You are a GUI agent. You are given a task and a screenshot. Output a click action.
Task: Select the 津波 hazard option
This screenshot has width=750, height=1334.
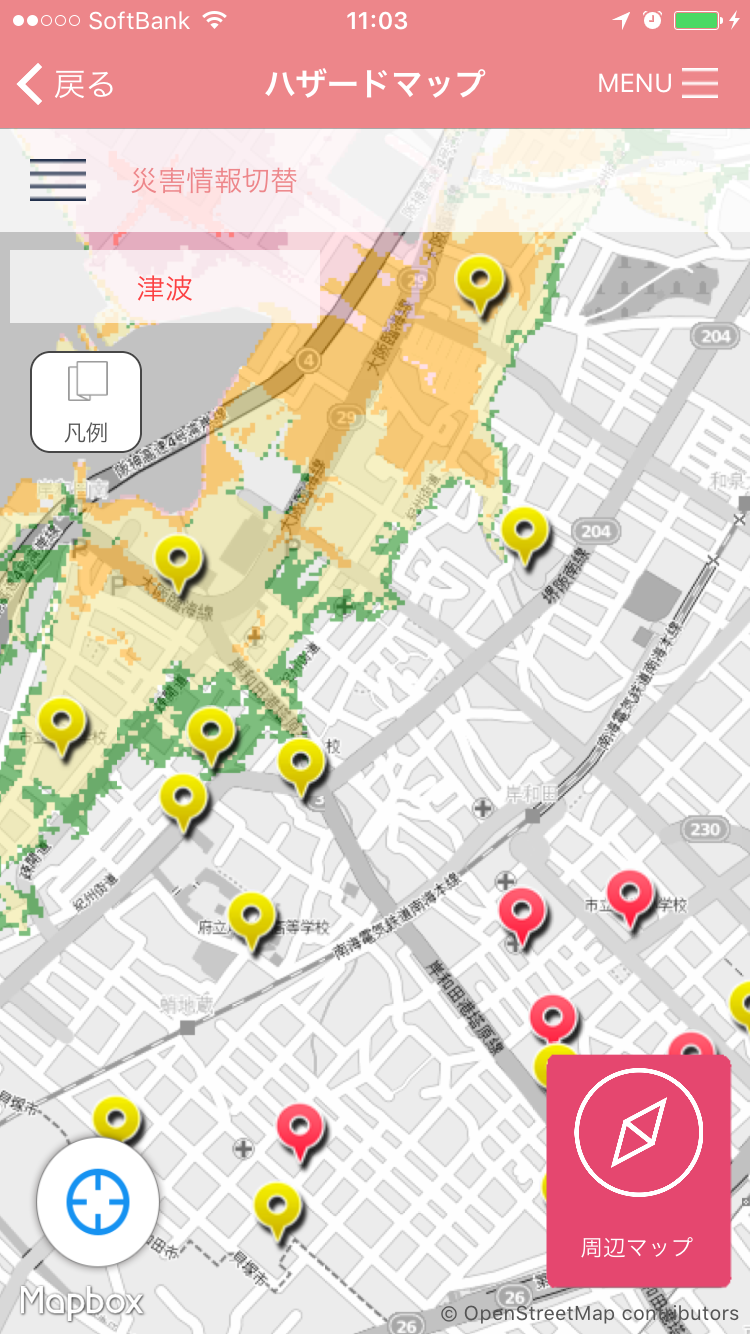165,288
